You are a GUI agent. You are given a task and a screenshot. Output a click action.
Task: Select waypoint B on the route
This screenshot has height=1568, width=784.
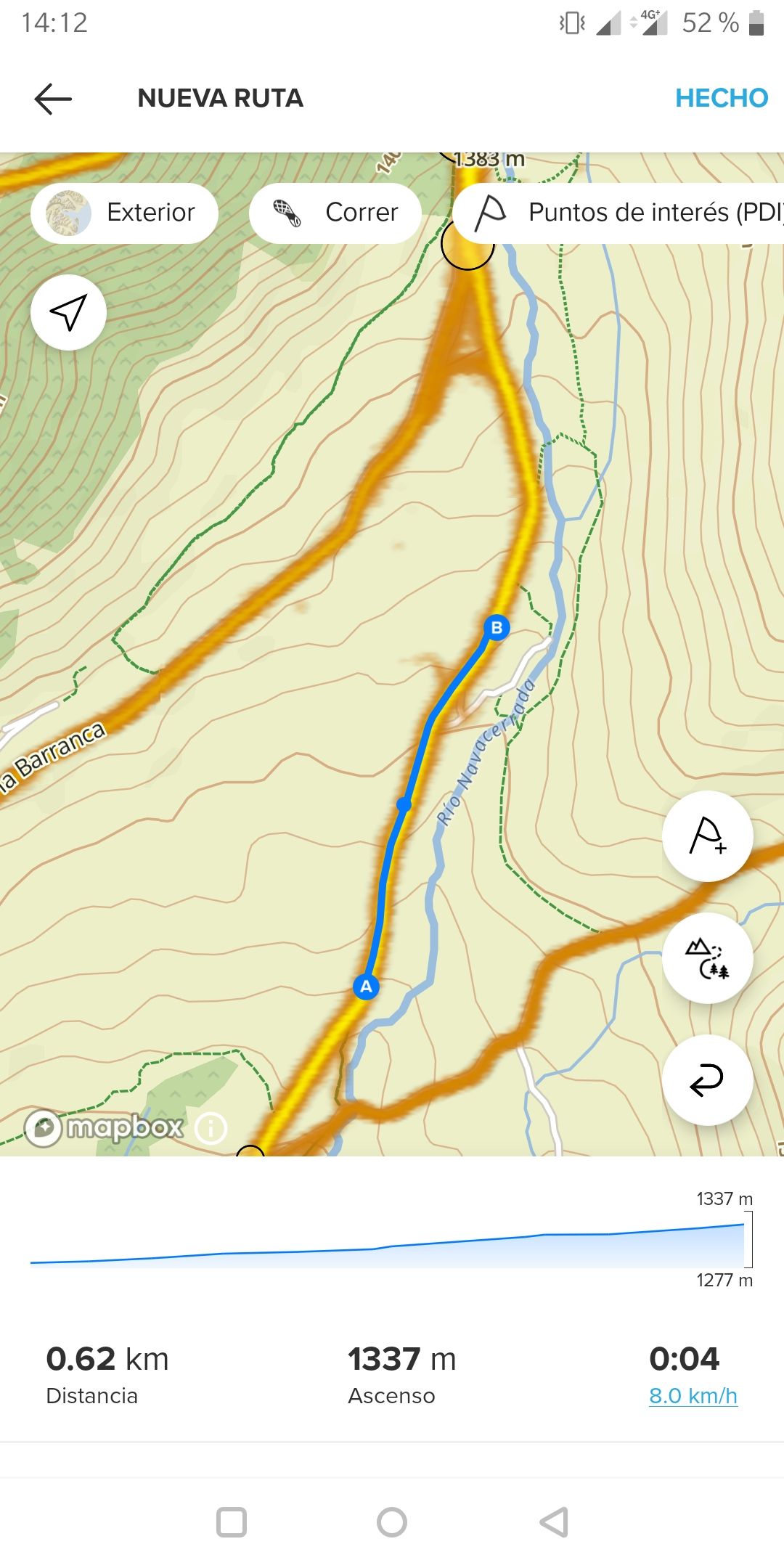497,628
